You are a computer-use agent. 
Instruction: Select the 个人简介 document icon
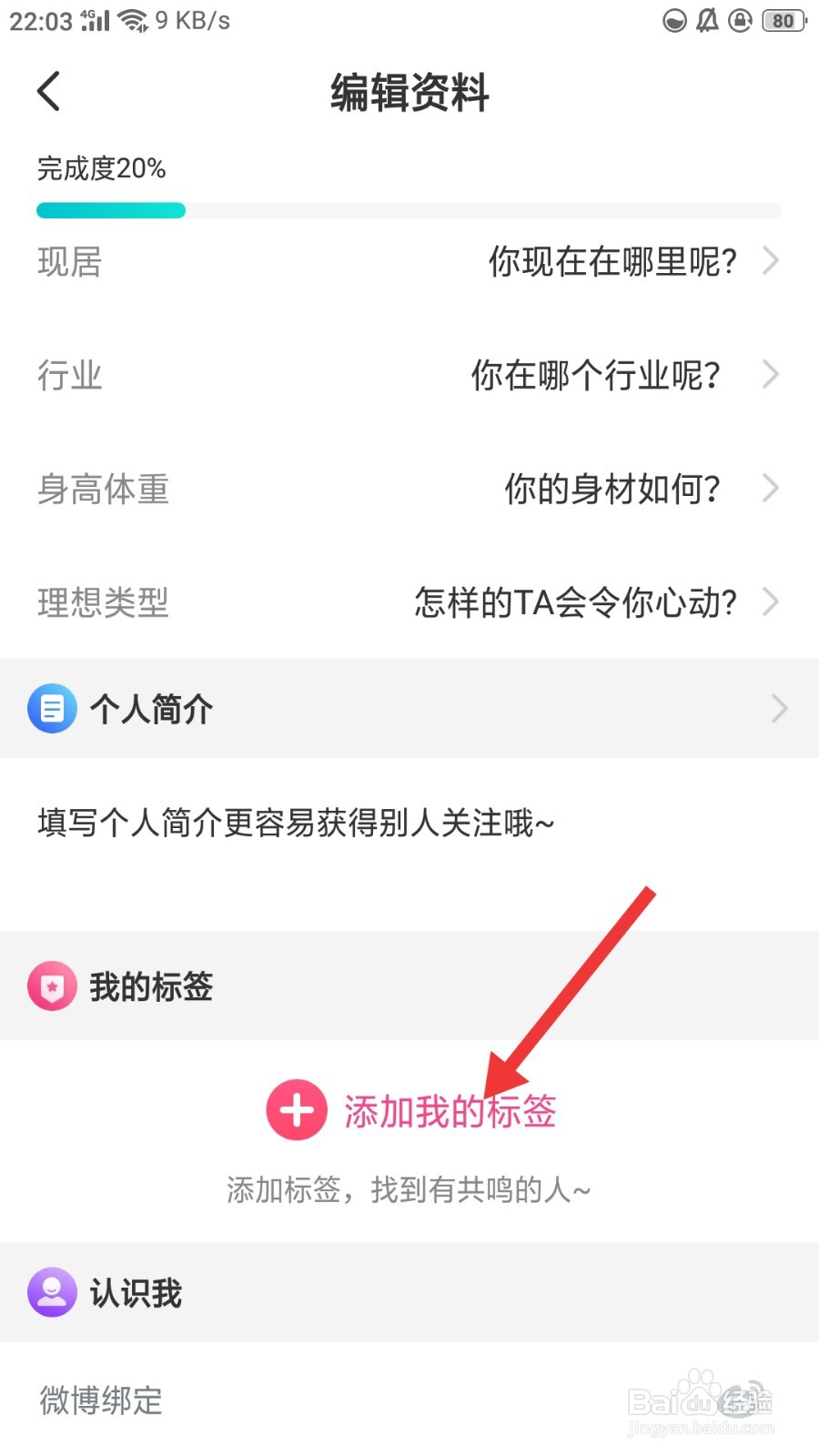pos(52,708)
